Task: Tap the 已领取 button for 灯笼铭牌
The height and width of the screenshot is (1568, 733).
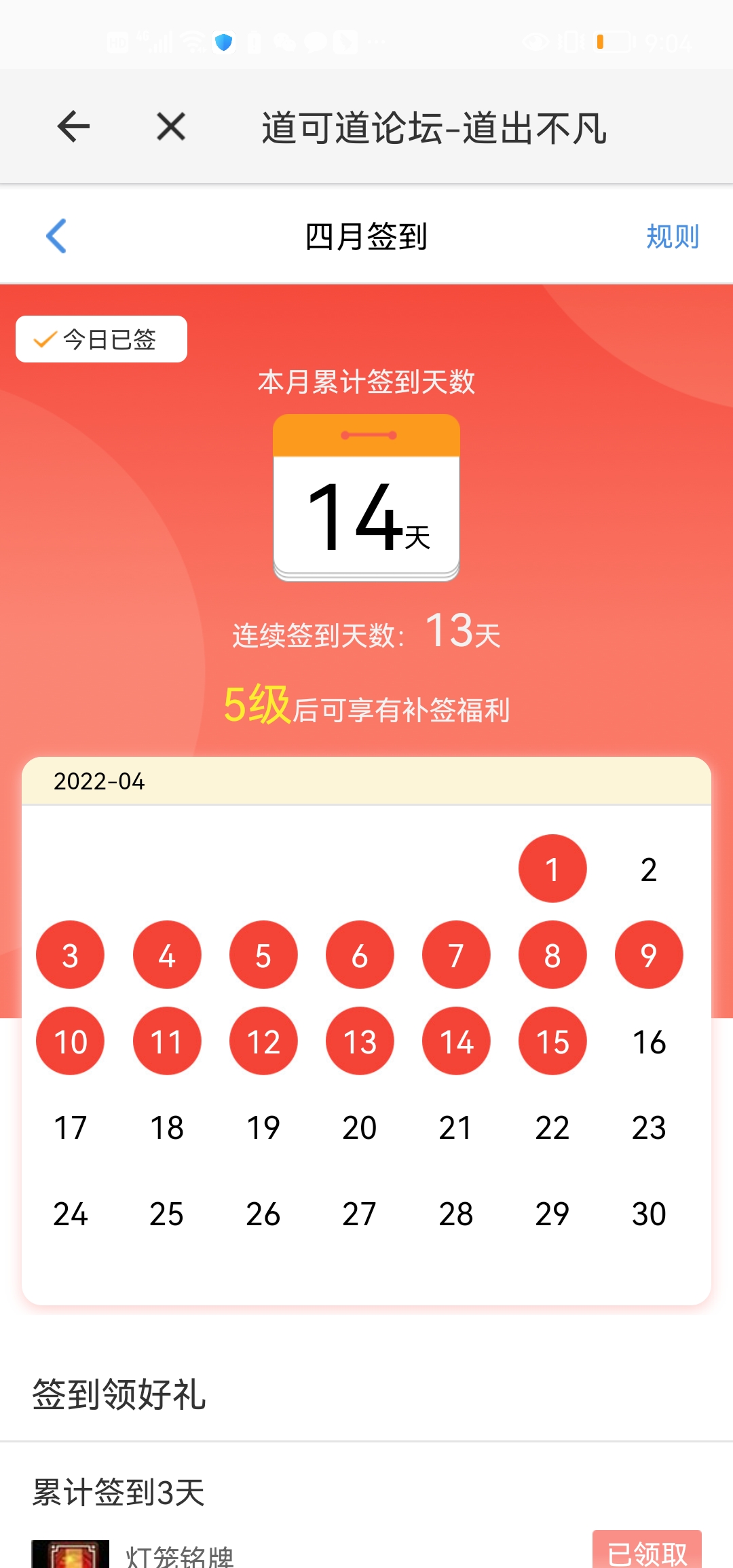Action: coord(646,1551)
